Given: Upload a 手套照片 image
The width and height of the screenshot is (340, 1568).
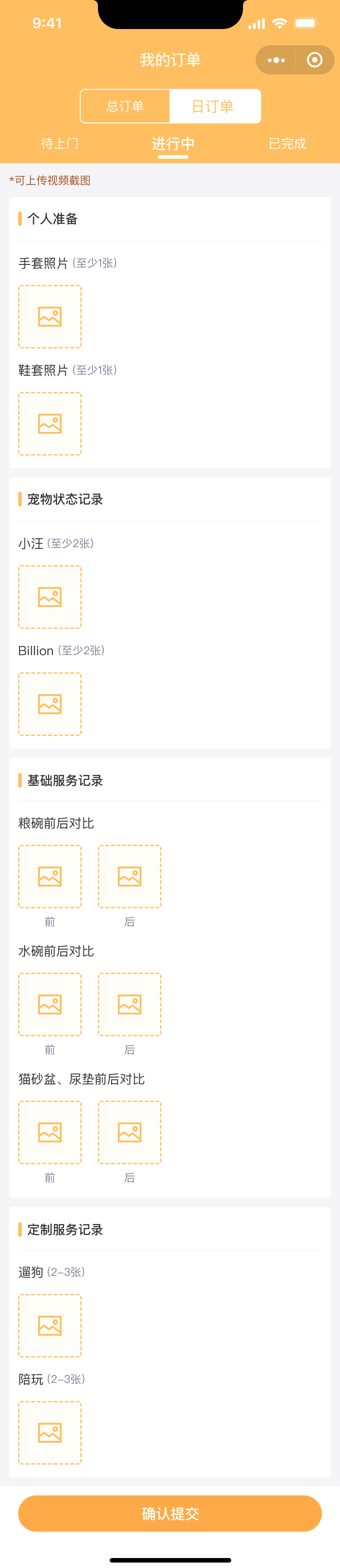Looking at the screenshot, I should [x=50, y=317].
